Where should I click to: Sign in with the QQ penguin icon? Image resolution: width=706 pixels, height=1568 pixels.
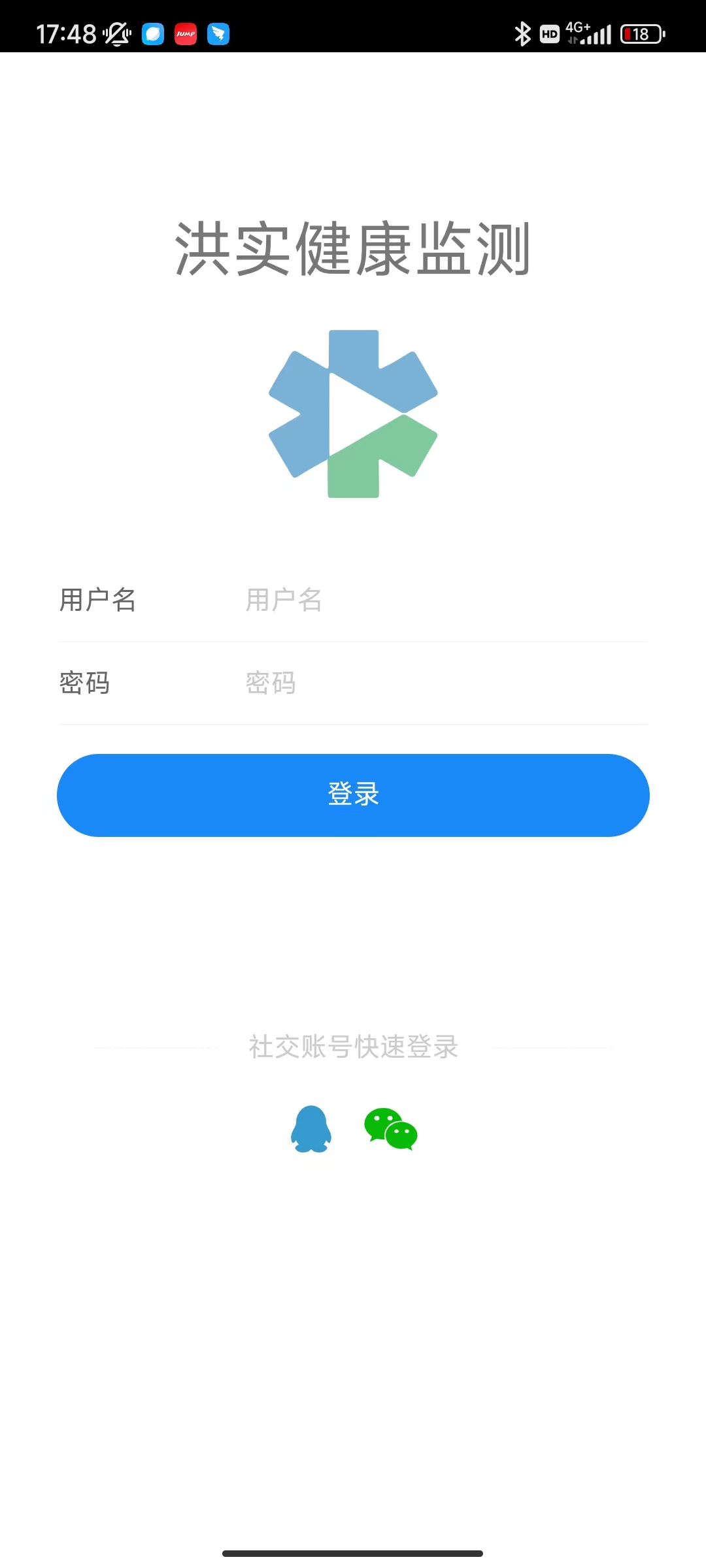tap(311, 1129)
